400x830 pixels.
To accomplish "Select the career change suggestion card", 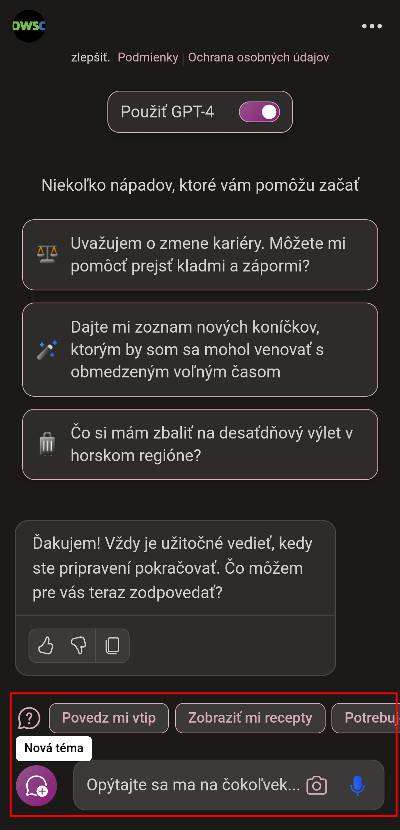I will pyautogui.click(x=200, y=255).
